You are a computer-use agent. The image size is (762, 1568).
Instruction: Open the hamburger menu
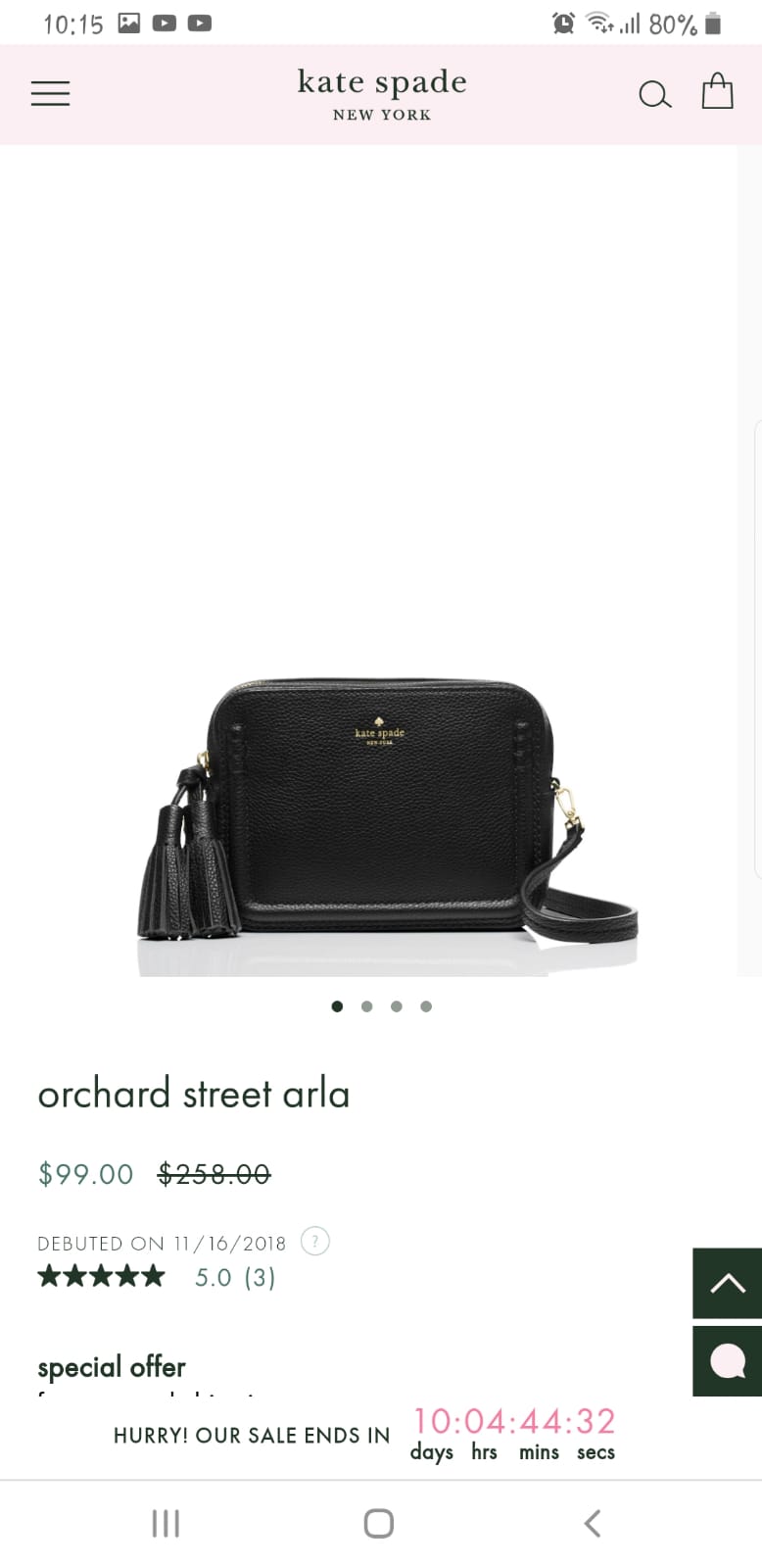click(51, 93)
